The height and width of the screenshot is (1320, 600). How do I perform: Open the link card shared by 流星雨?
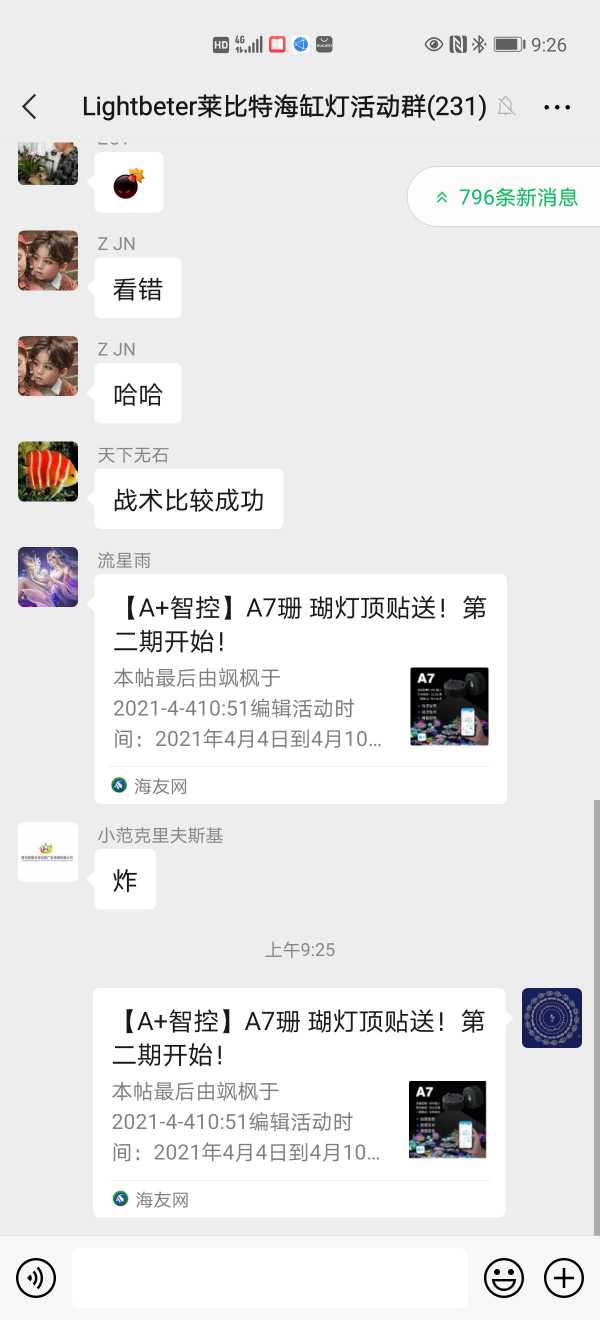[300, 688]
